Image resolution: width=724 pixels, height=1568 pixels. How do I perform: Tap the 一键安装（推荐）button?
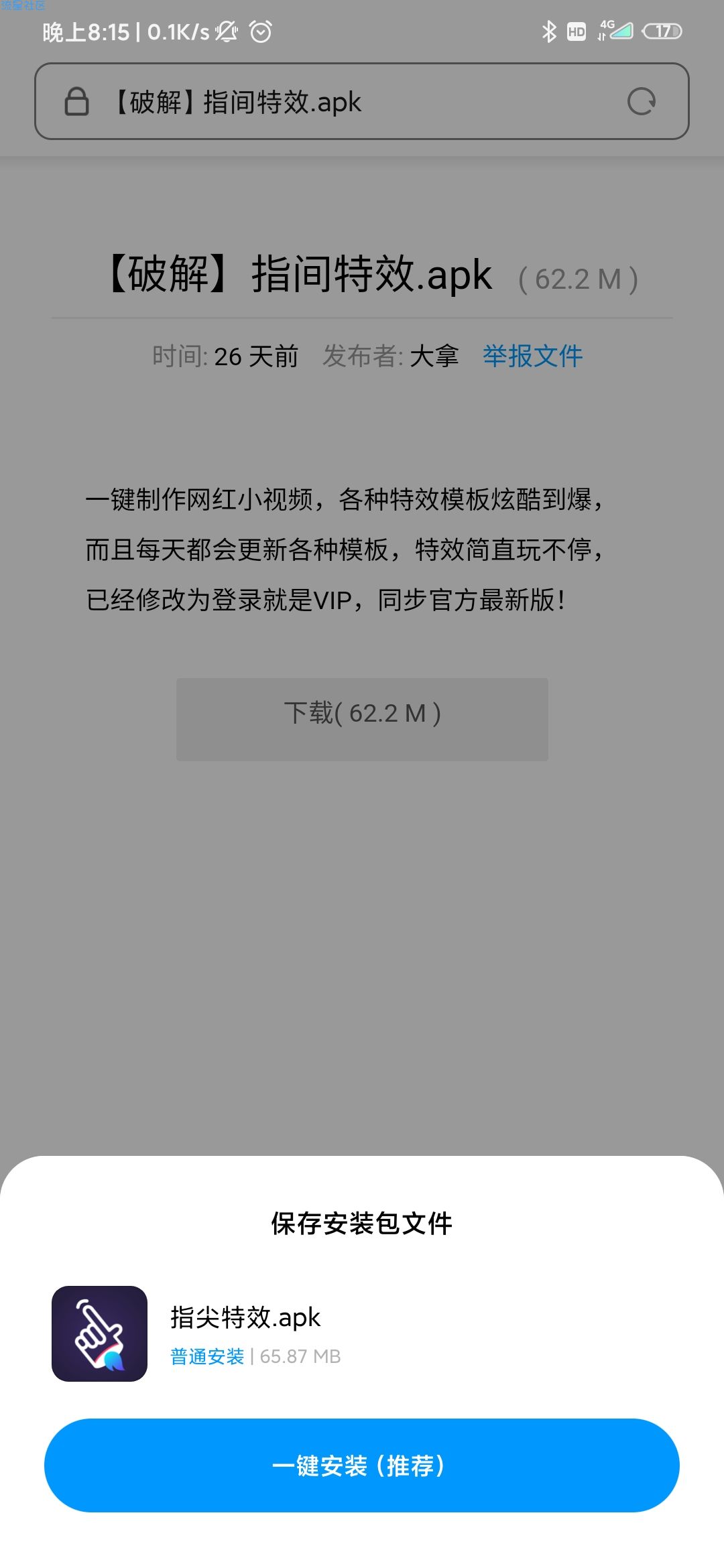pyautogui.click(x=361, y=1465)
